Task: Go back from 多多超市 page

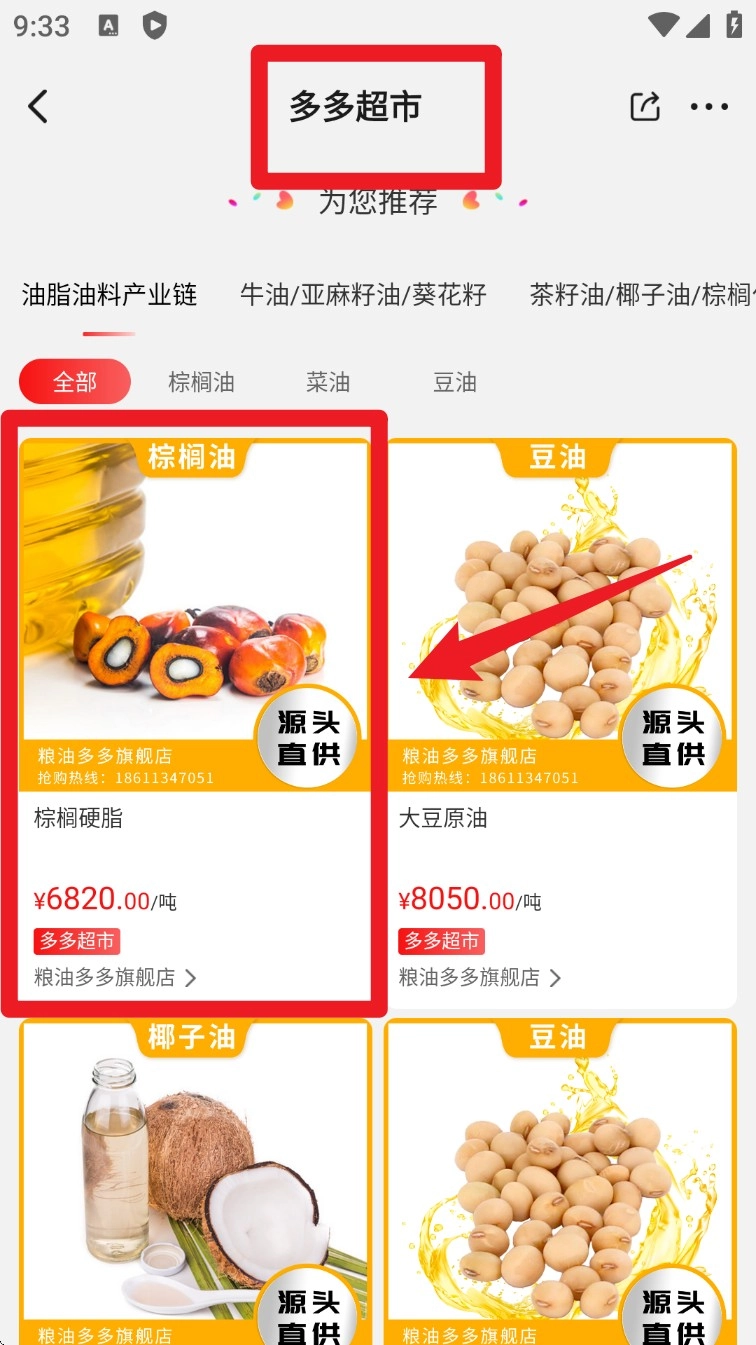Action: pos(38,106)
